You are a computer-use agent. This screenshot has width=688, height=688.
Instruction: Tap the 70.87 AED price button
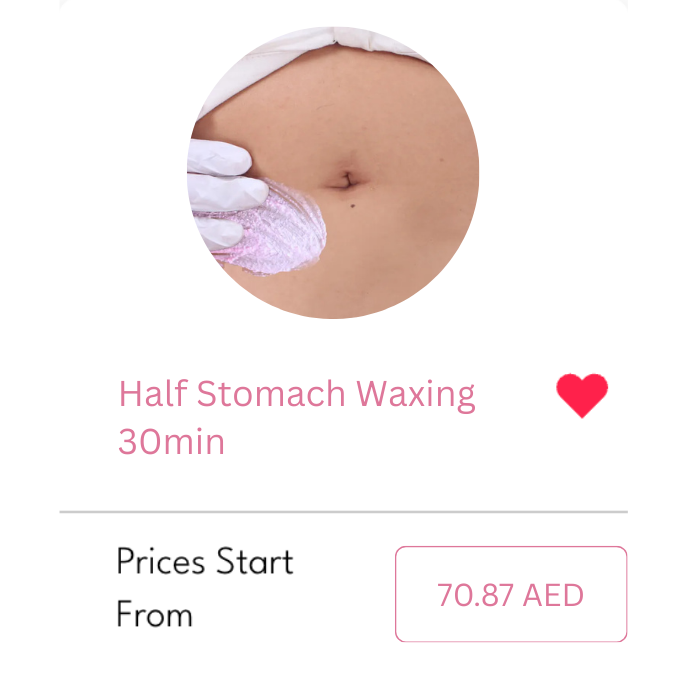tap(510, 594)
